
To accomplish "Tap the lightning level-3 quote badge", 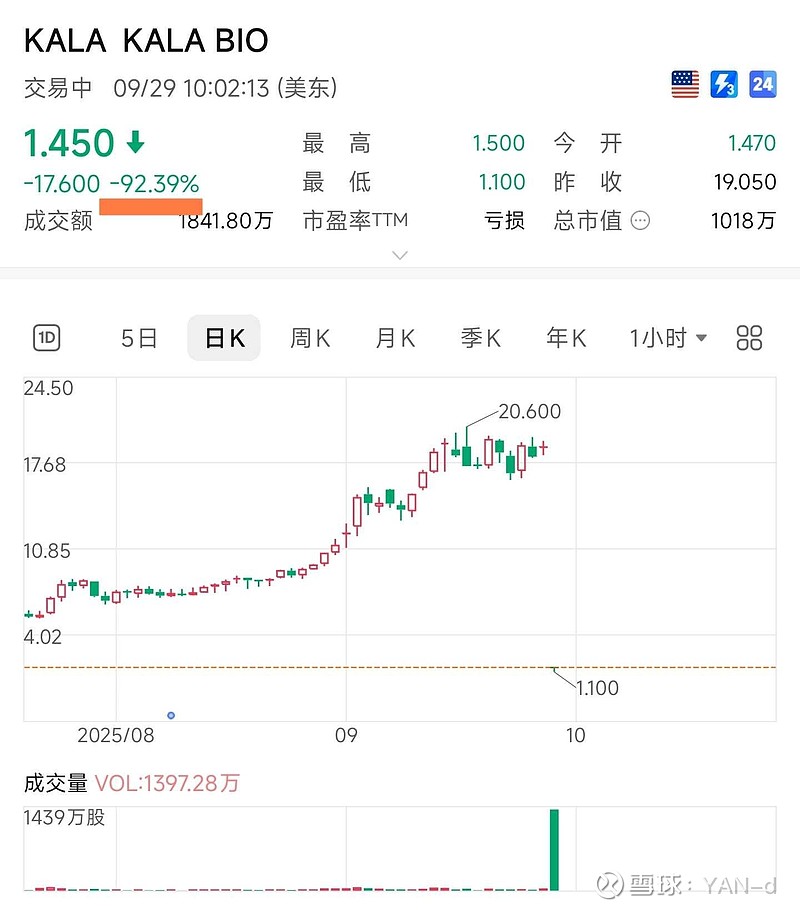I will click(724, 84).
